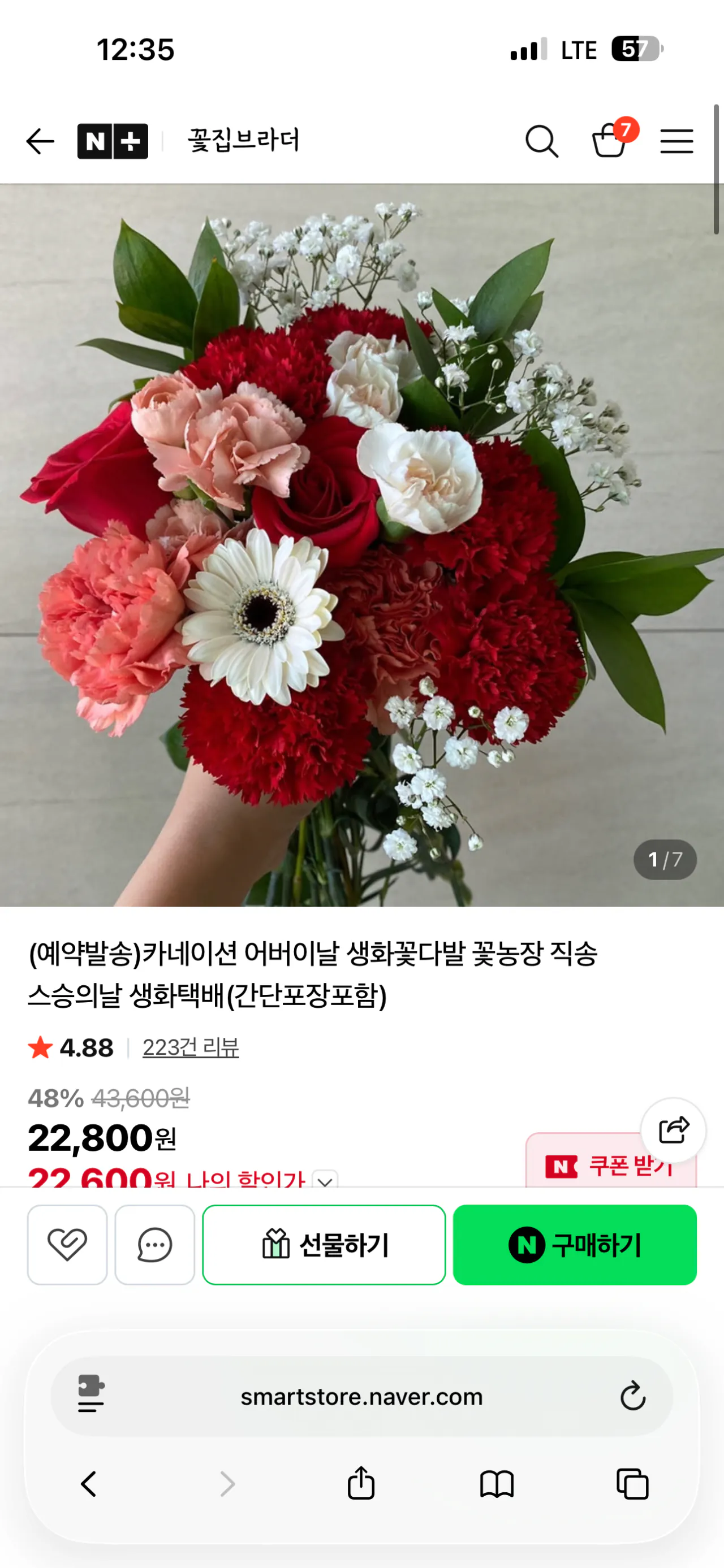Open the chat inquiry icon

156,1245
